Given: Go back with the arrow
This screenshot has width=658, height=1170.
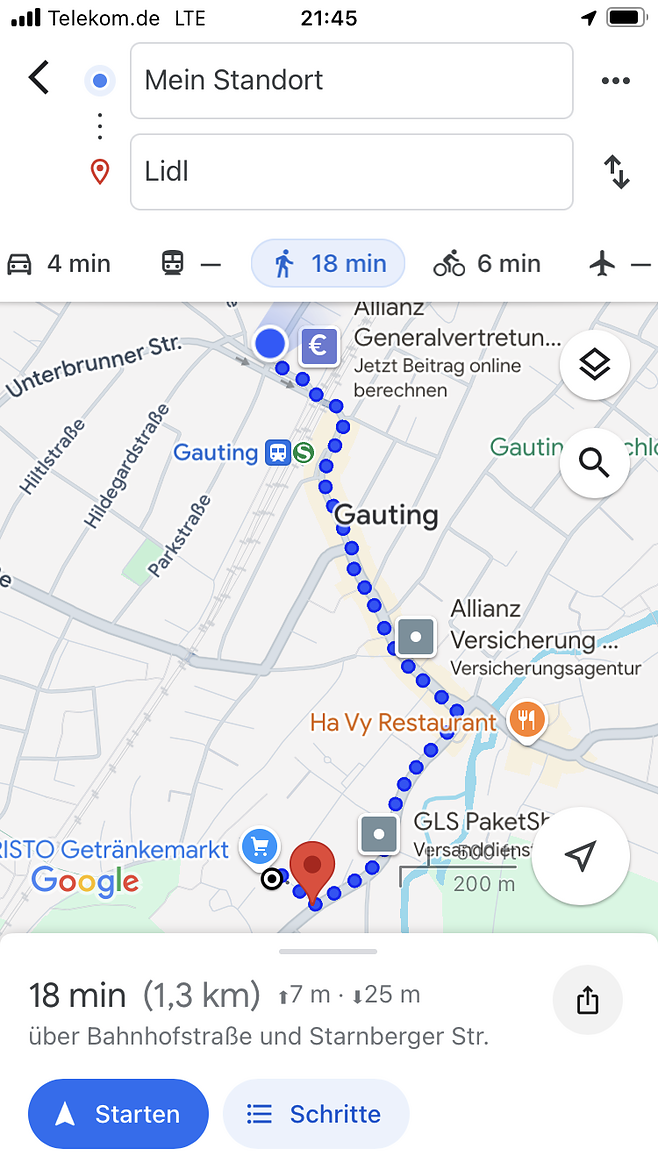Looking at the screenshot, I should click(39, 78).
